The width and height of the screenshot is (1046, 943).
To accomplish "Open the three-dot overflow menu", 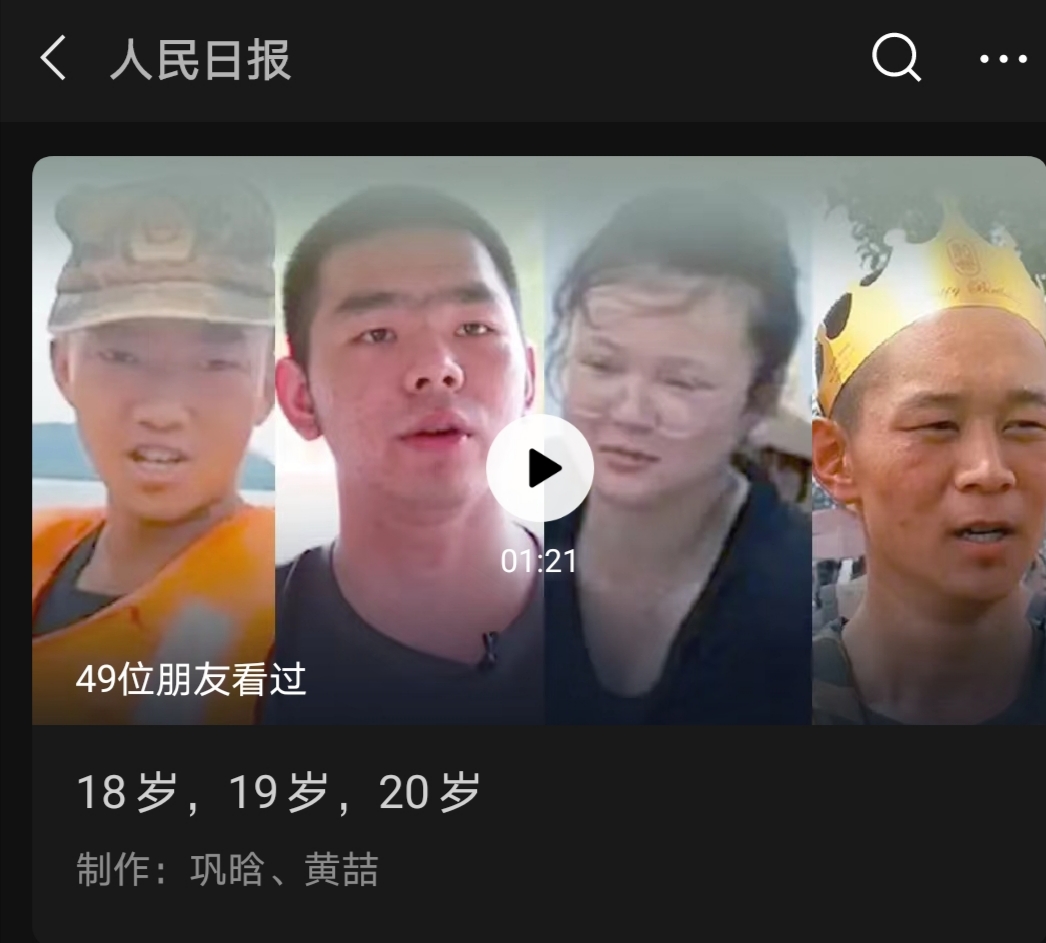I will (1003, 60).
